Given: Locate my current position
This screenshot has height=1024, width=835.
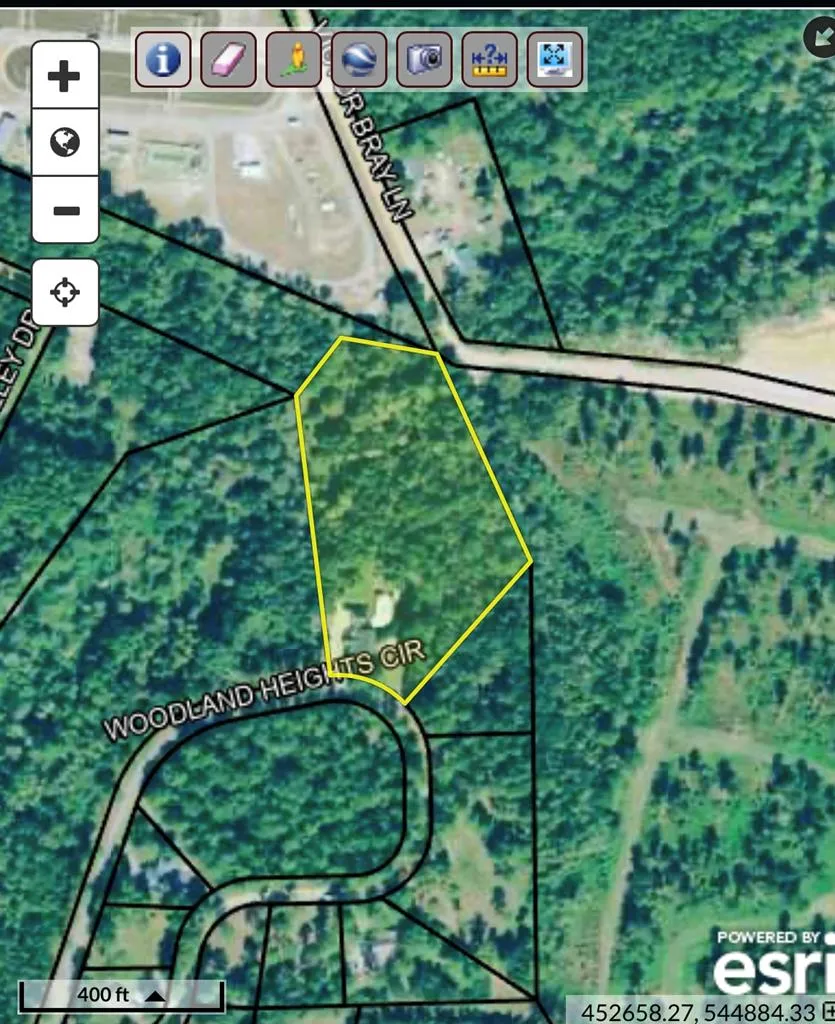Looking at the screenshot, I should (65, 293).
